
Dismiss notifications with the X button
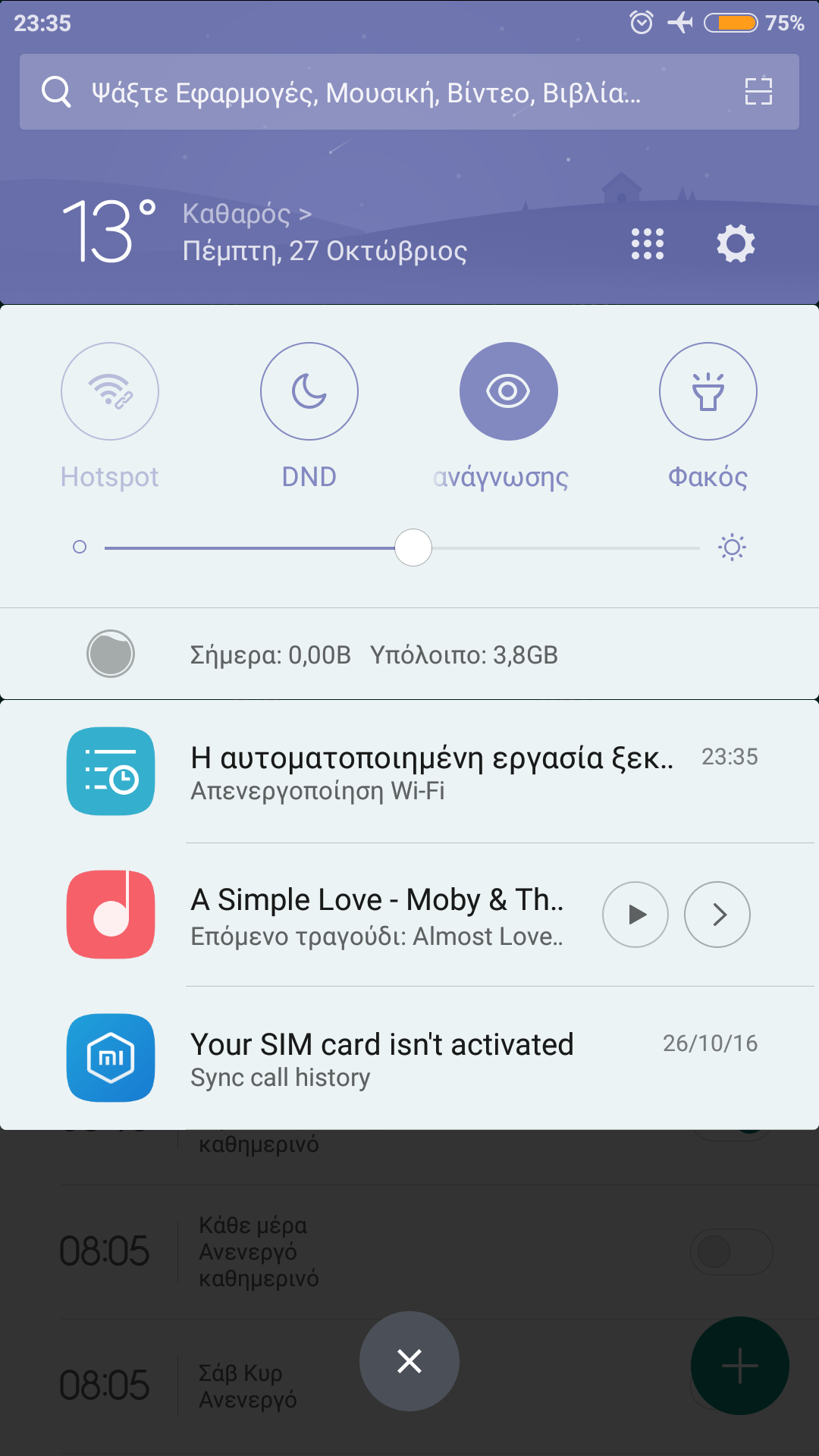pyautogui.click(x=409, y=1361)
